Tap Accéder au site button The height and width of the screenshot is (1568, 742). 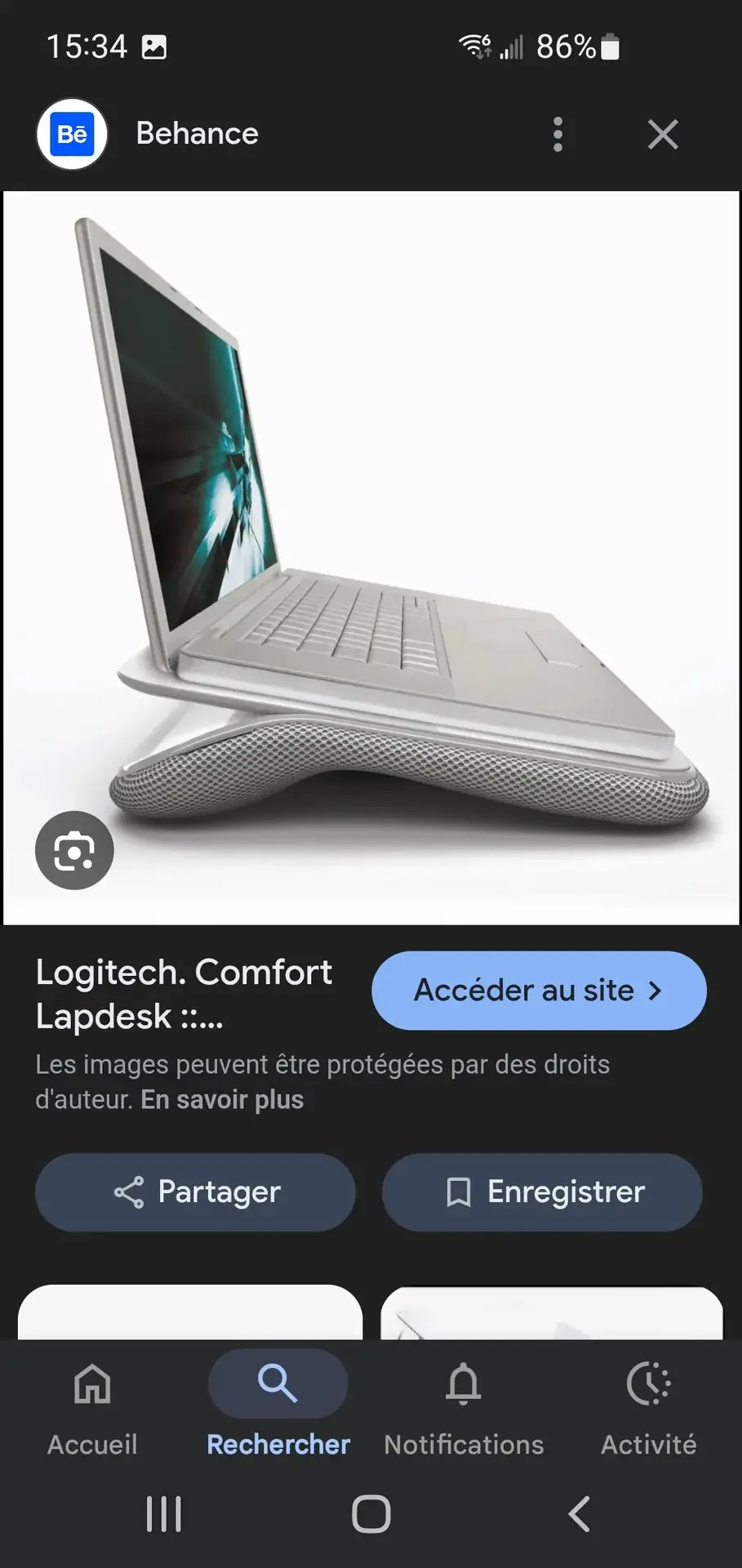[x=539, y=990]
